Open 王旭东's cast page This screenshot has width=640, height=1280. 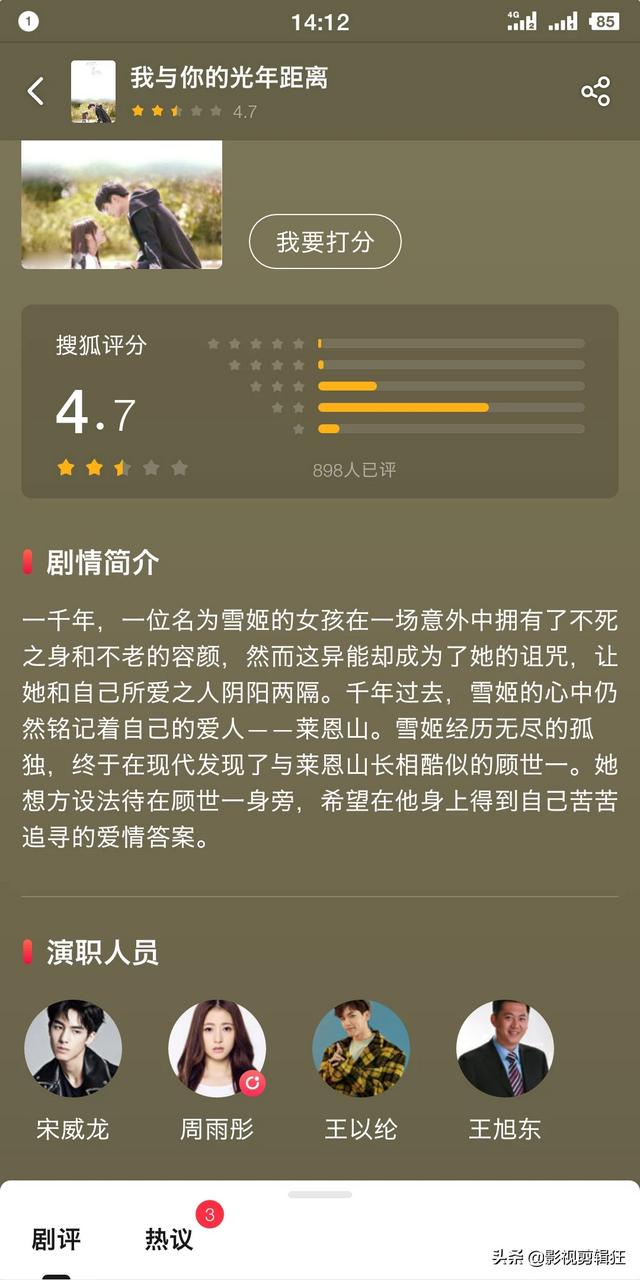[x=505, y=1049]
